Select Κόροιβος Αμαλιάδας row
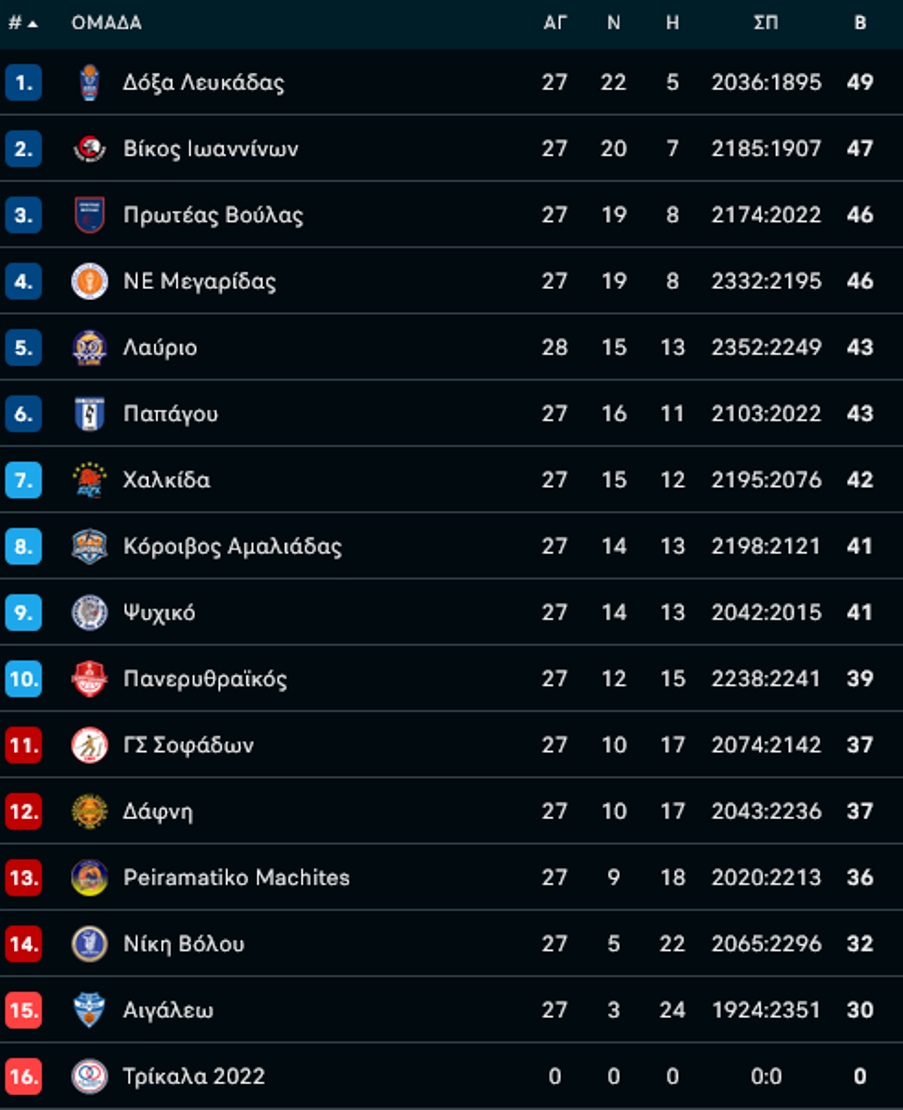 tap(232, 546)
